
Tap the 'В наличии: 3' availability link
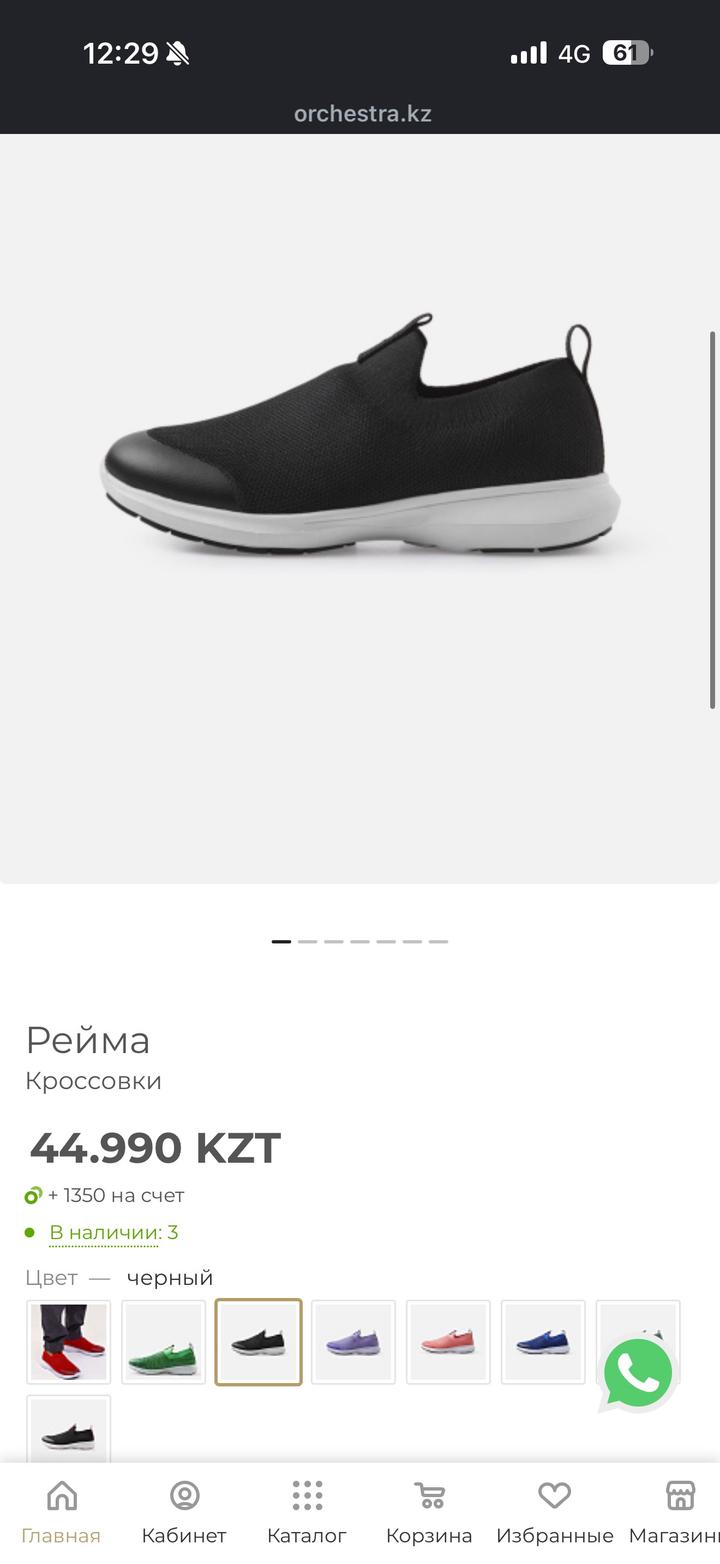click(x=113, y=1232)
